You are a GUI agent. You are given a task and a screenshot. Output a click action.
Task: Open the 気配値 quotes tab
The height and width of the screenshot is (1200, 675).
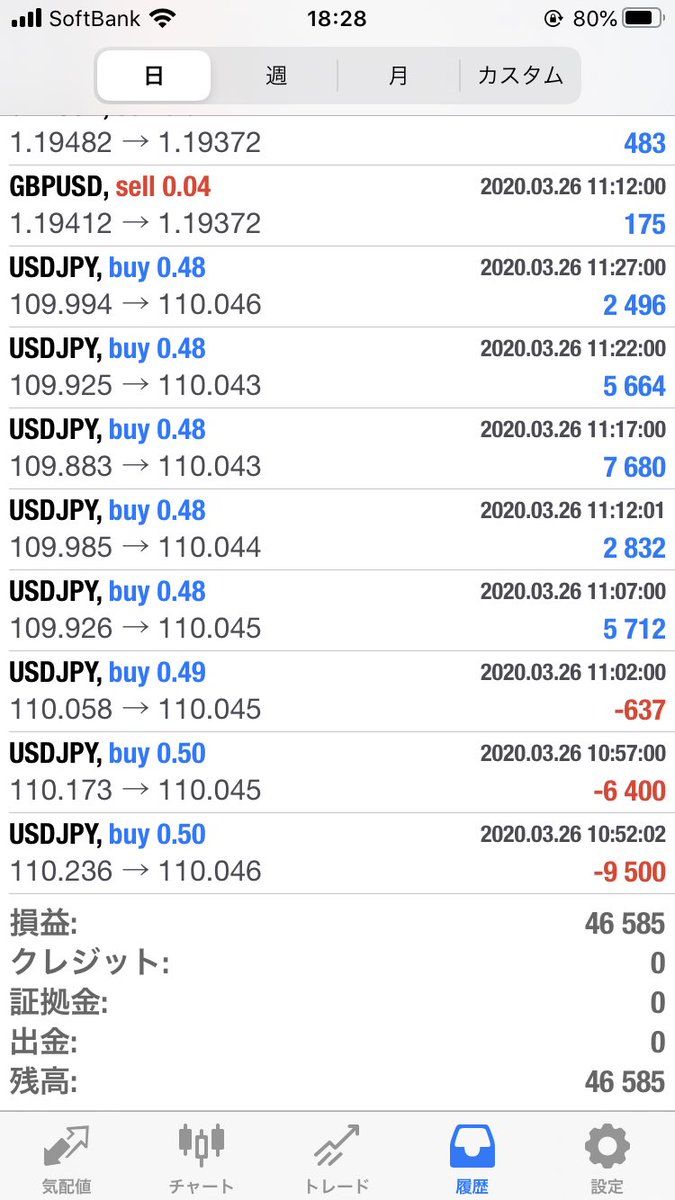67,1158
